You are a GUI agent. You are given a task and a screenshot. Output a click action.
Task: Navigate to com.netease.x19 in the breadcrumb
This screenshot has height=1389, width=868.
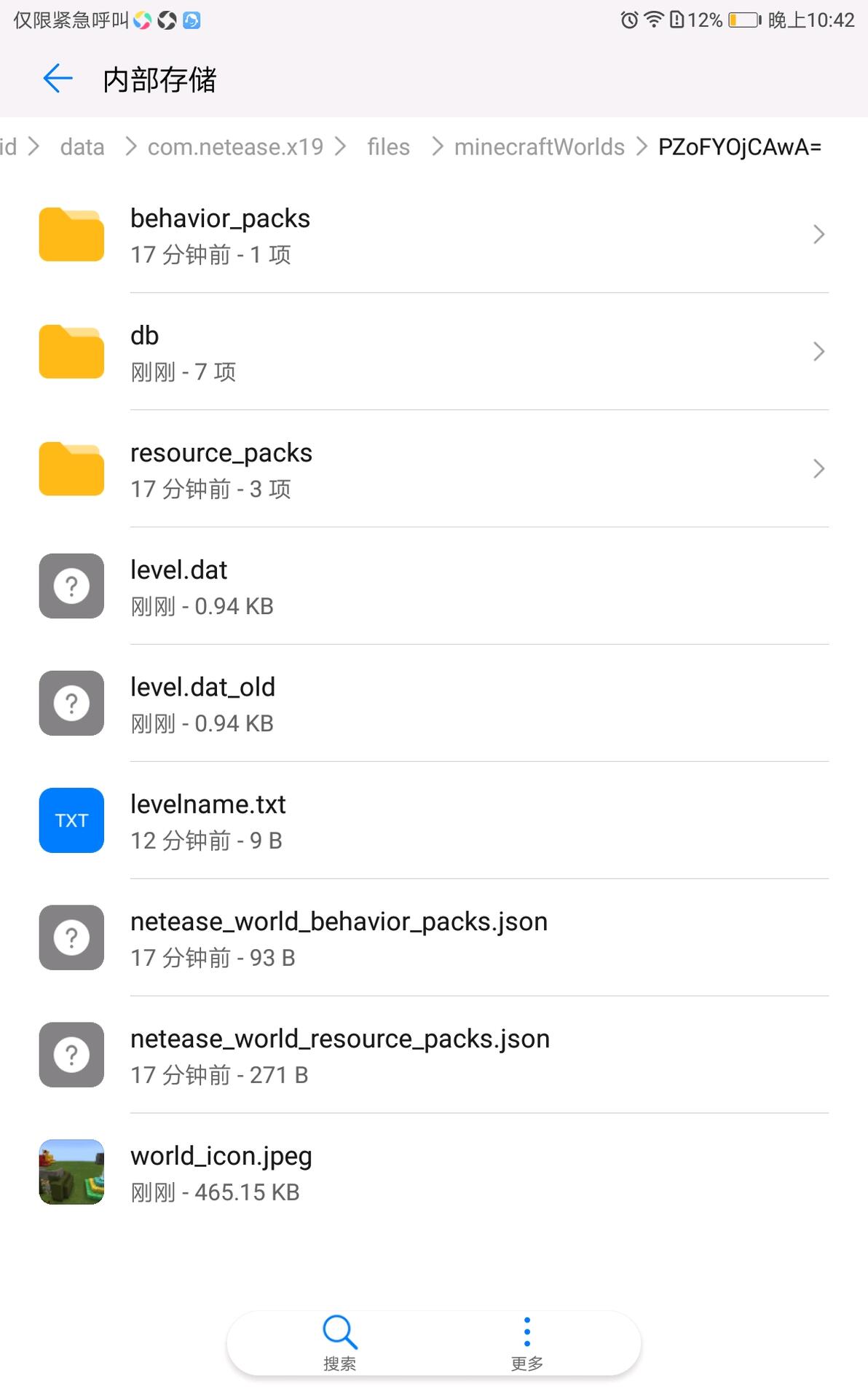click(x=235, y=147)
